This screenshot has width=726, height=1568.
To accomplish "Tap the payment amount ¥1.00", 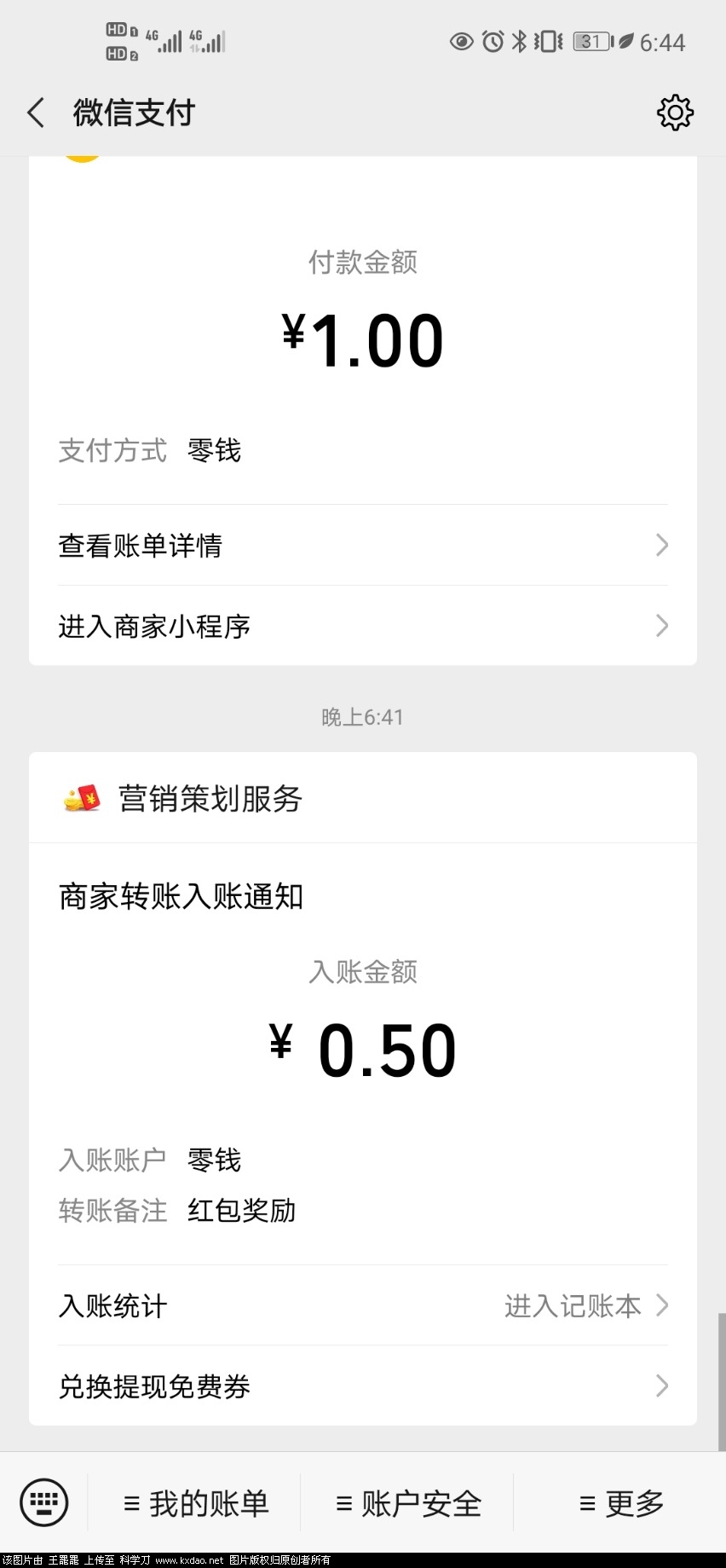I will pos(363,338).
